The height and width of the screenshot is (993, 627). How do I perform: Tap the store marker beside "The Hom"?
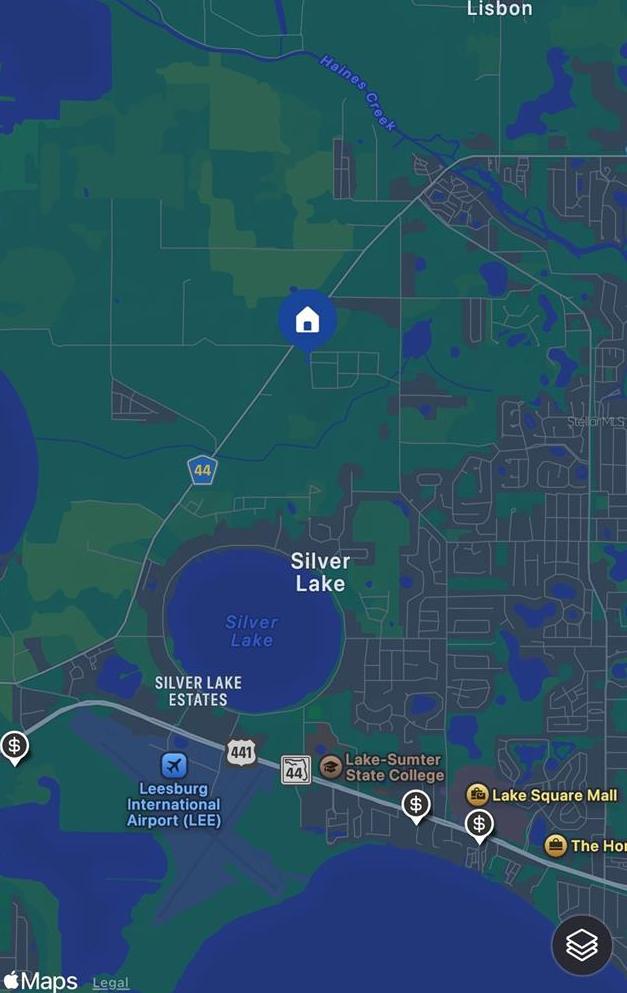[x=556, y=845]
